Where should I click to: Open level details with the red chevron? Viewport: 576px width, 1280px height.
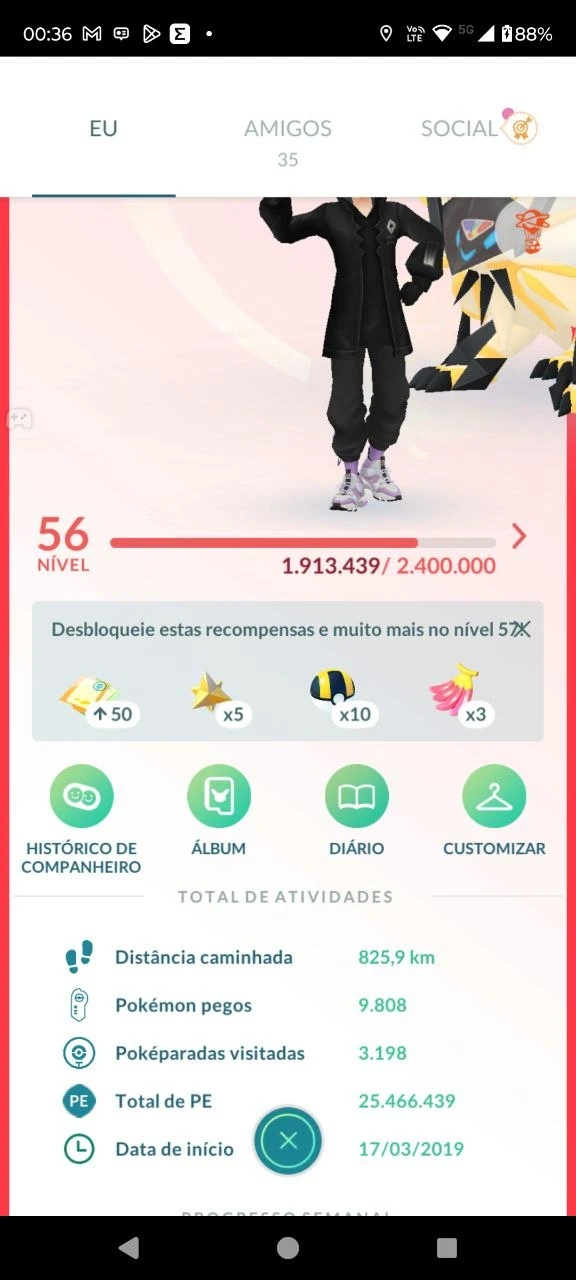(x=518, y=537)
